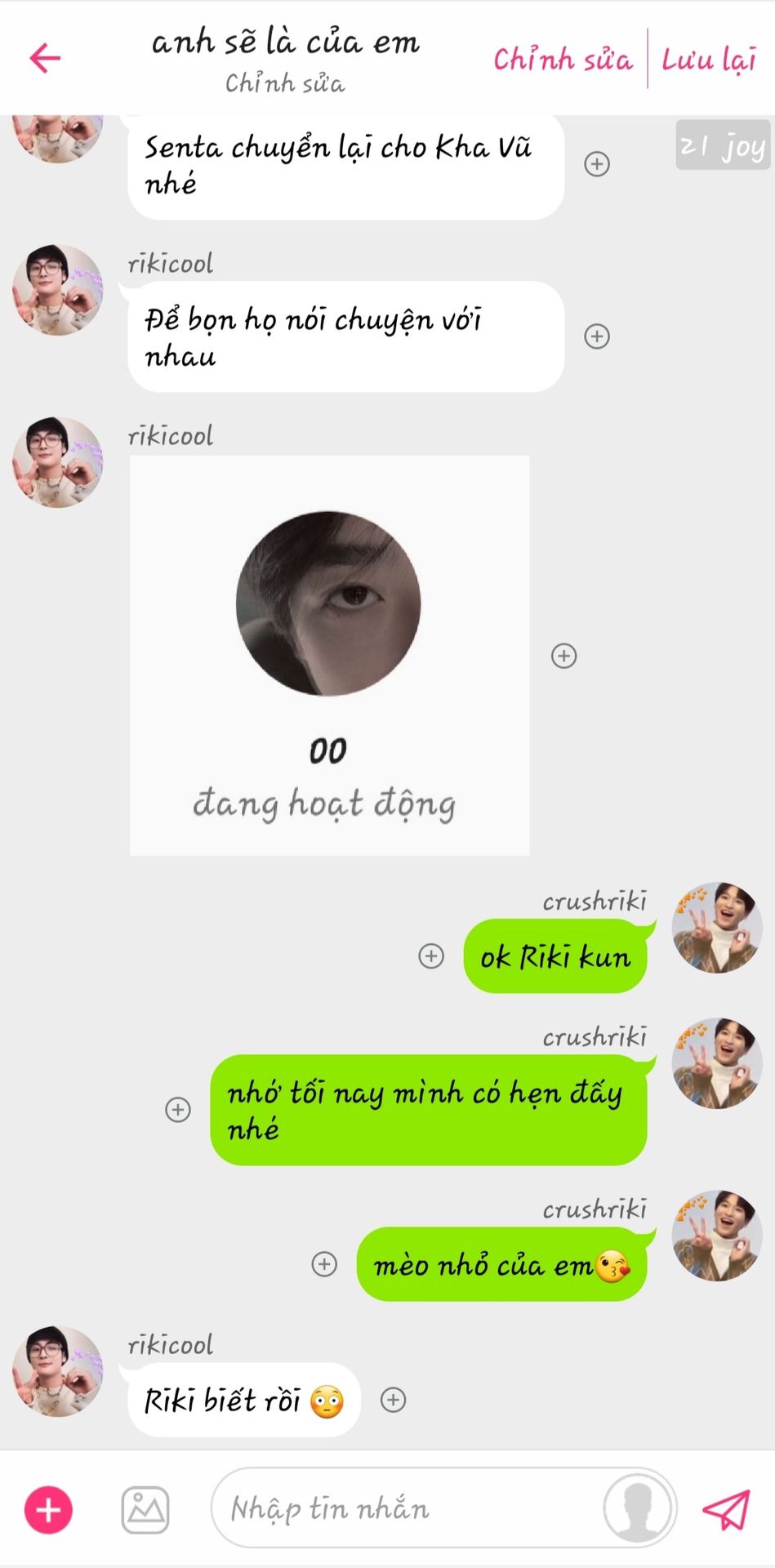Open the đang hoạt động image message
This screenshot has height=1568, width=775.
coord(329,656)
